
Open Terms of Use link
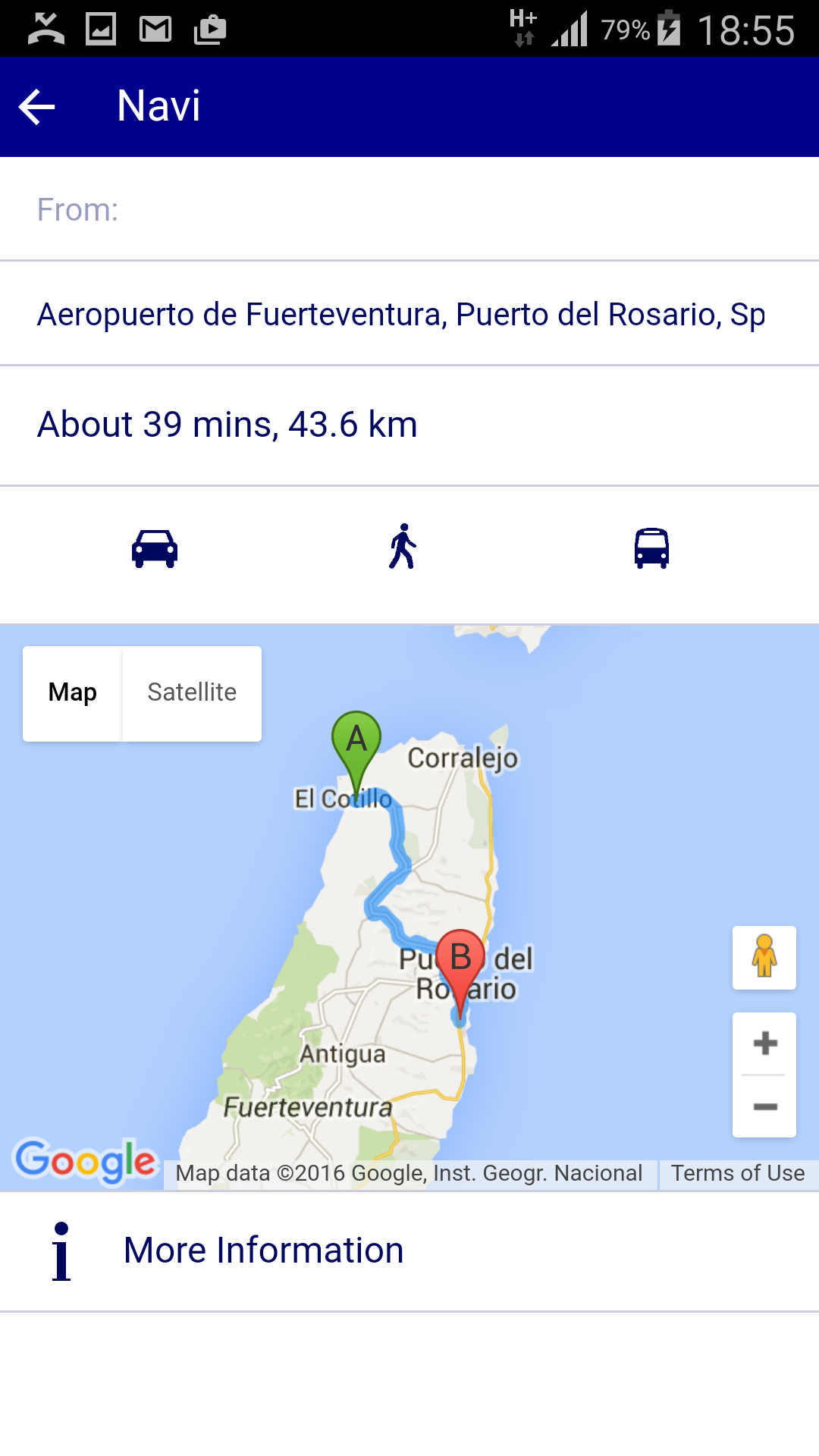click(737, 1173)
